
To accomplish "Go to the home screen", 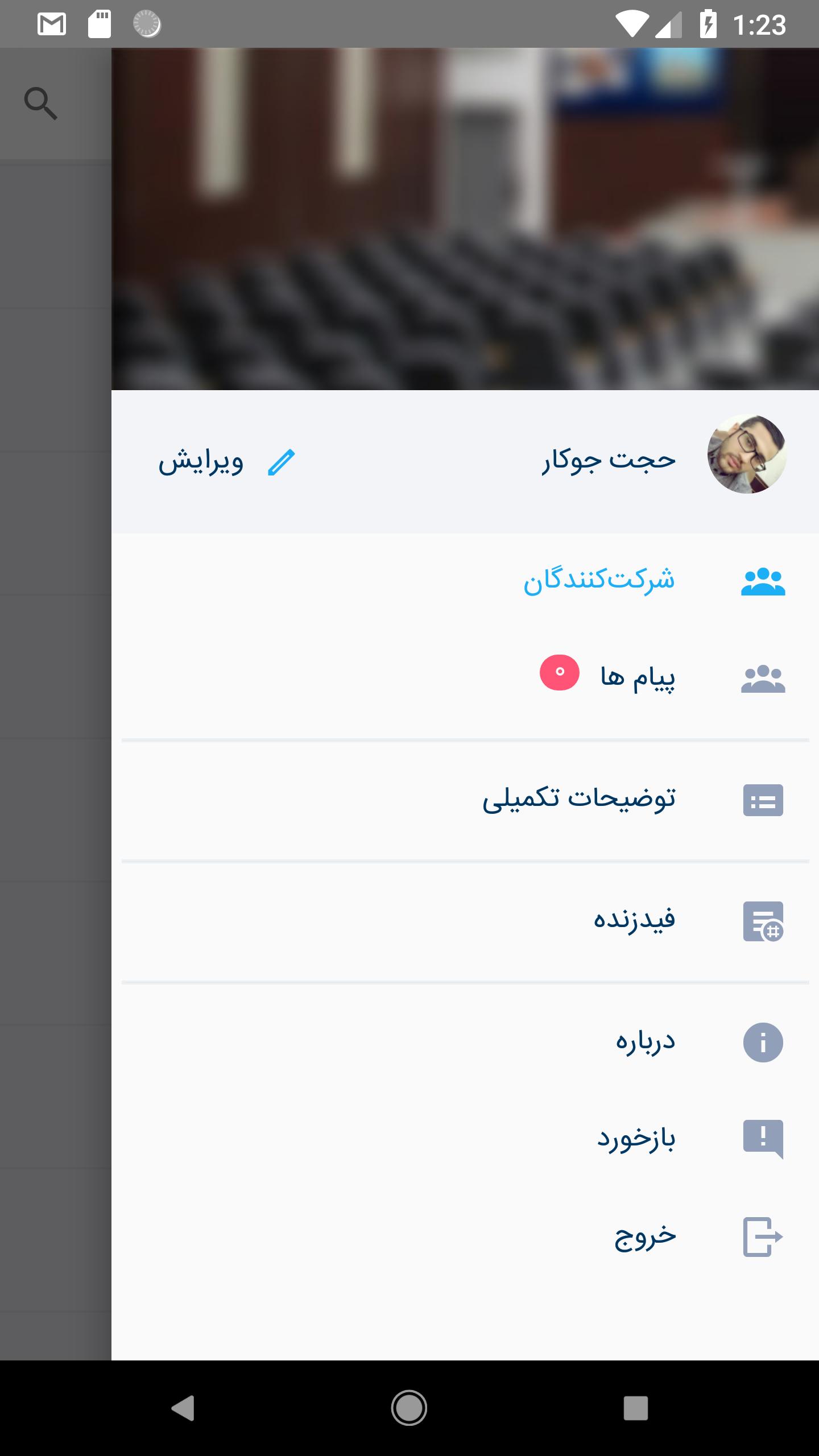I will (x=409, y=1408).
